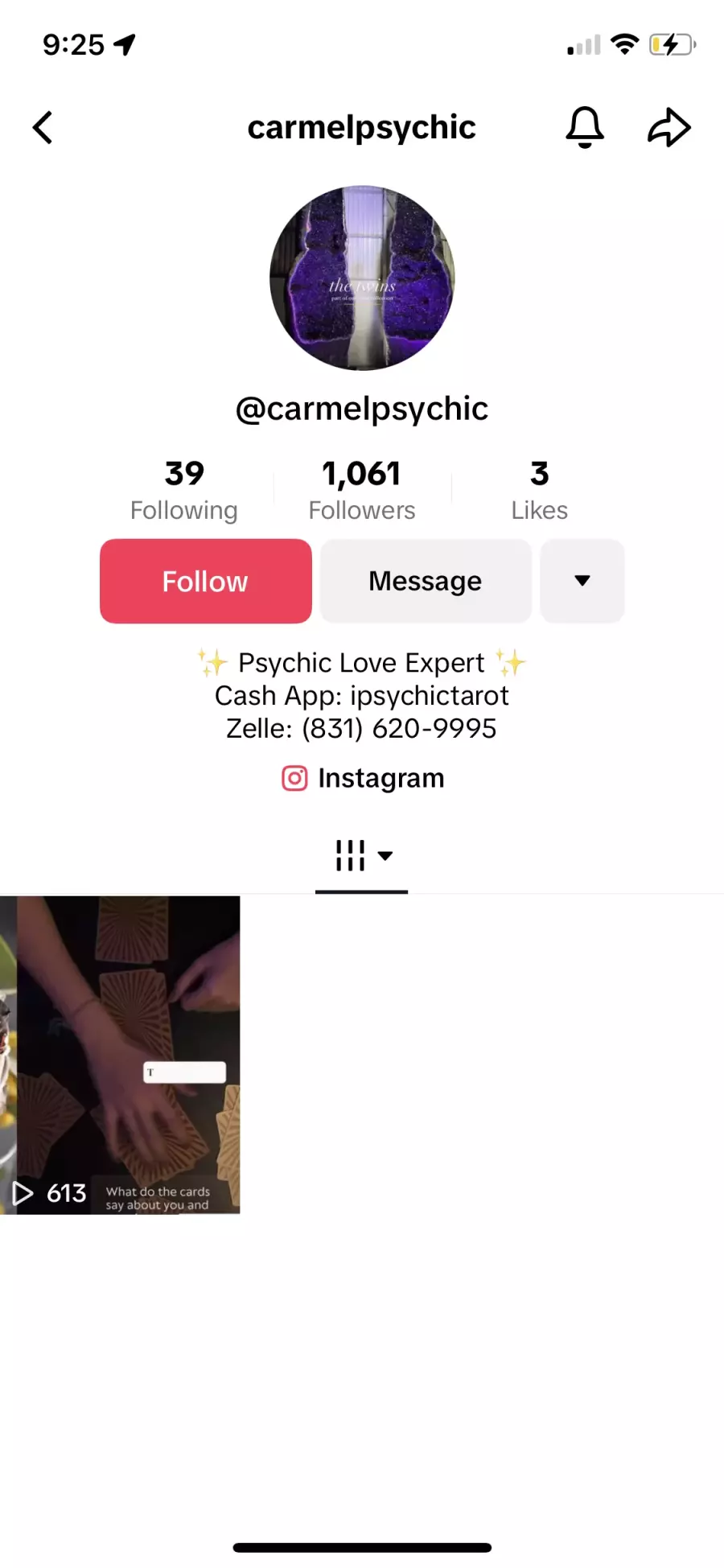Open the linked Instagram profile

pos(363,778)
